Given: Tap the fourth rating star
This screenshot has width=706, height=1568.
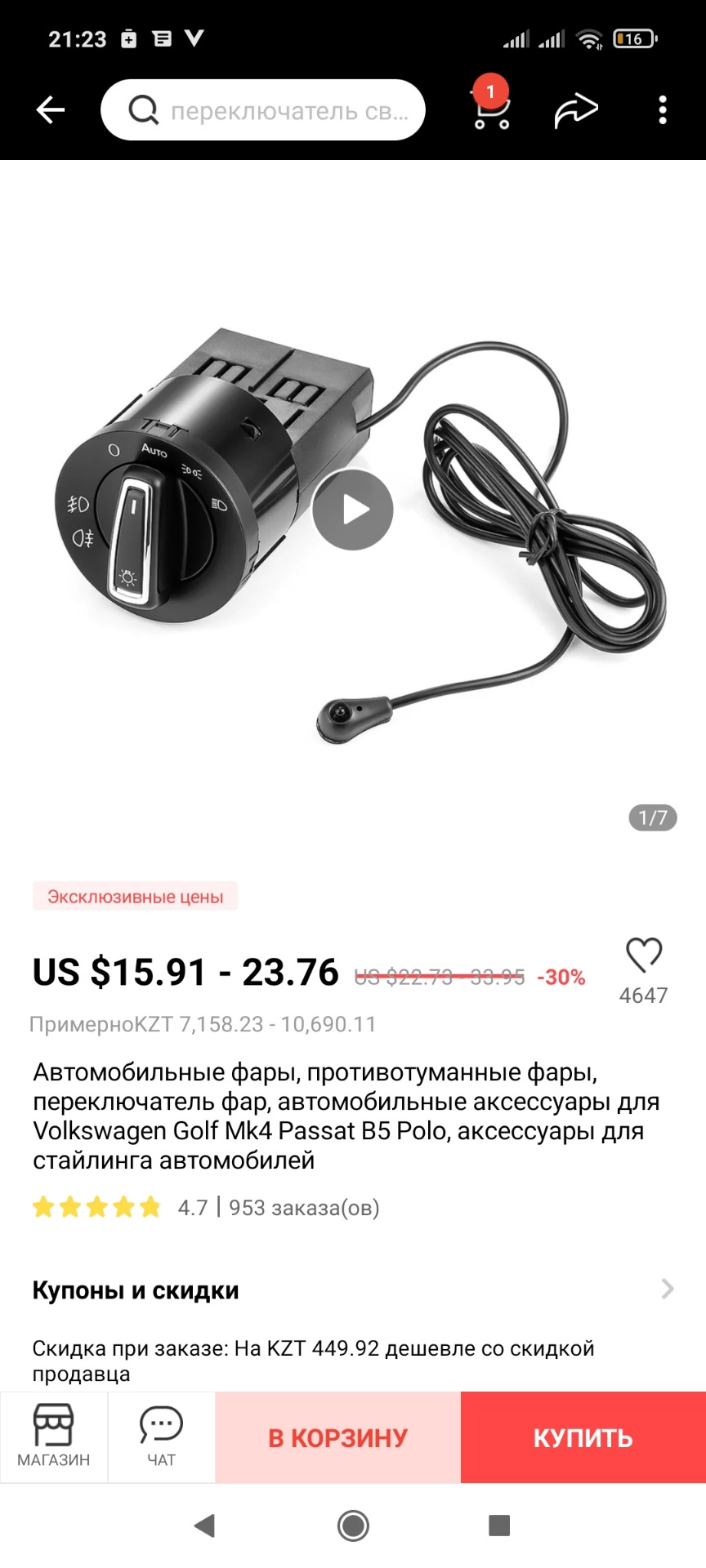Looking at the screenshot, I should click(x=124, y=1207).
